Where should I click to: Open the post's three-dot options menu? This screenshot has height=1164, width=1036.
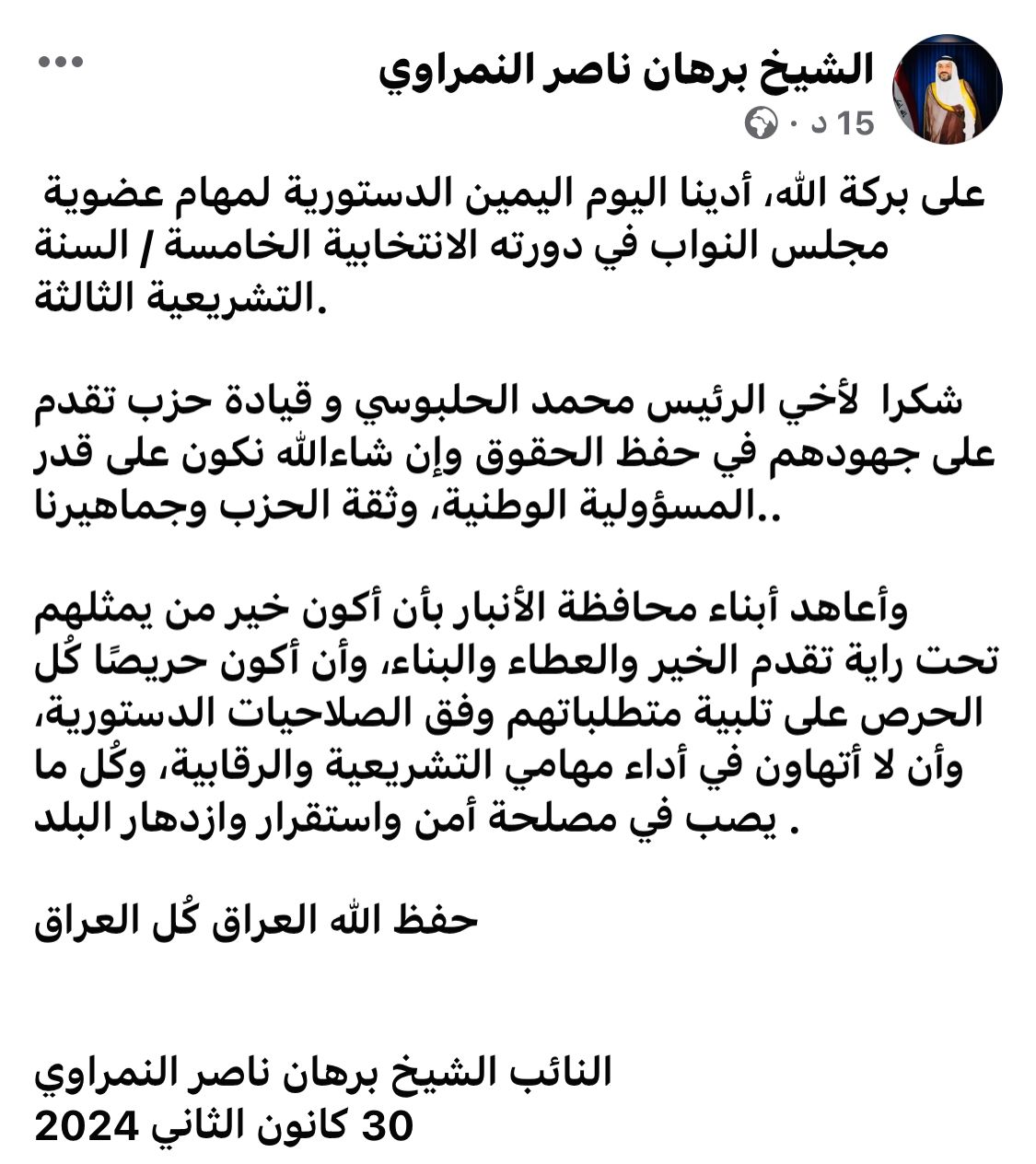pos(61,62)
